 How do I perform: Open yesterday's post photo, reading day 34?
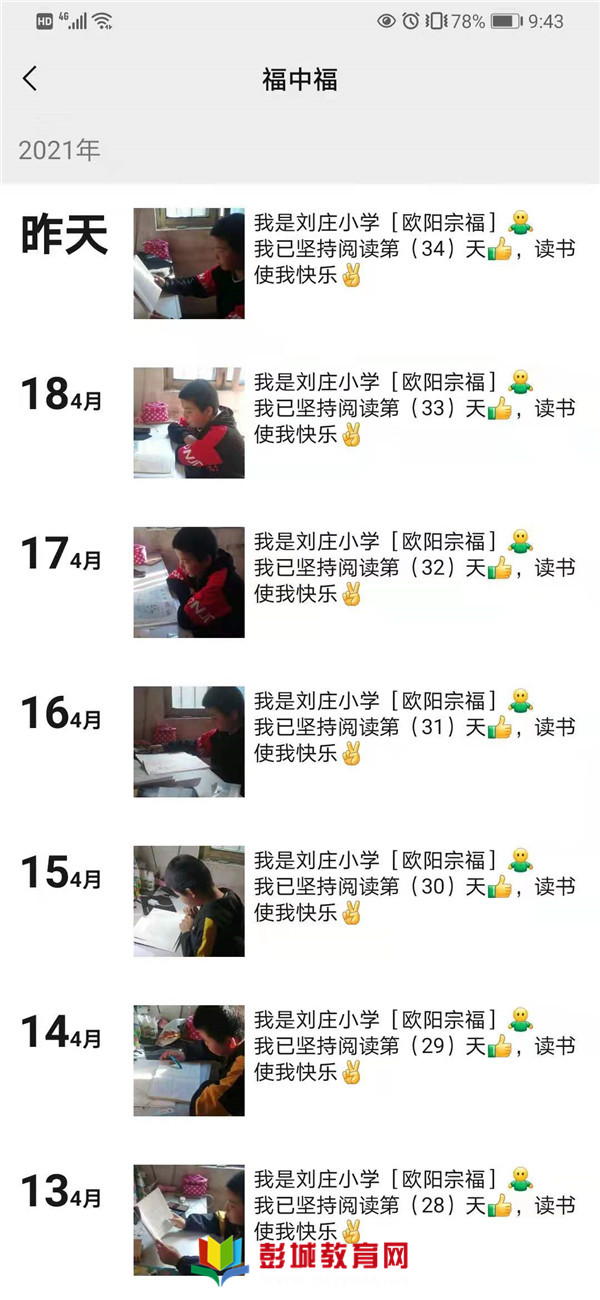click(x=189, y=264)
